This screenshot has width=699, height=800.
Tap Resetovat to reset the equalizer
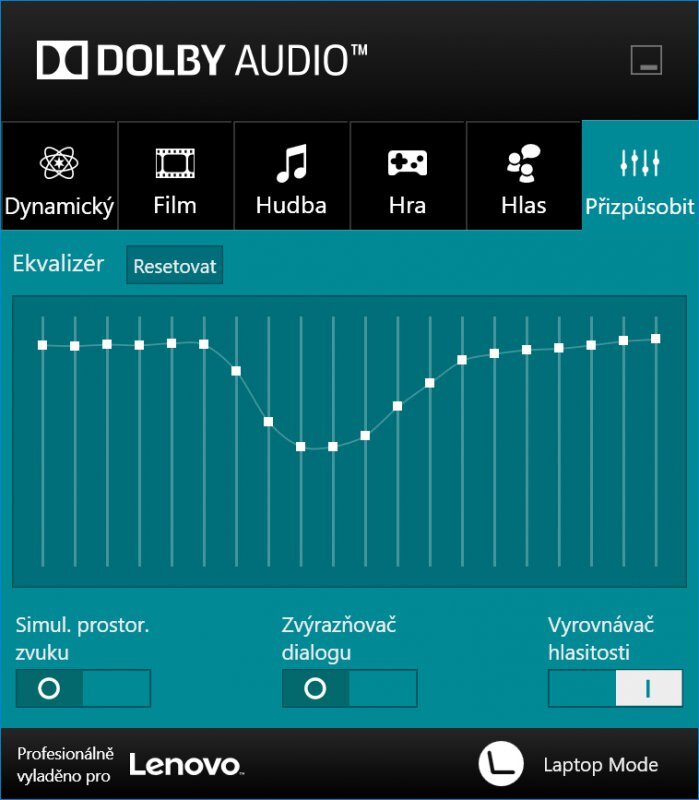(175, 267)
